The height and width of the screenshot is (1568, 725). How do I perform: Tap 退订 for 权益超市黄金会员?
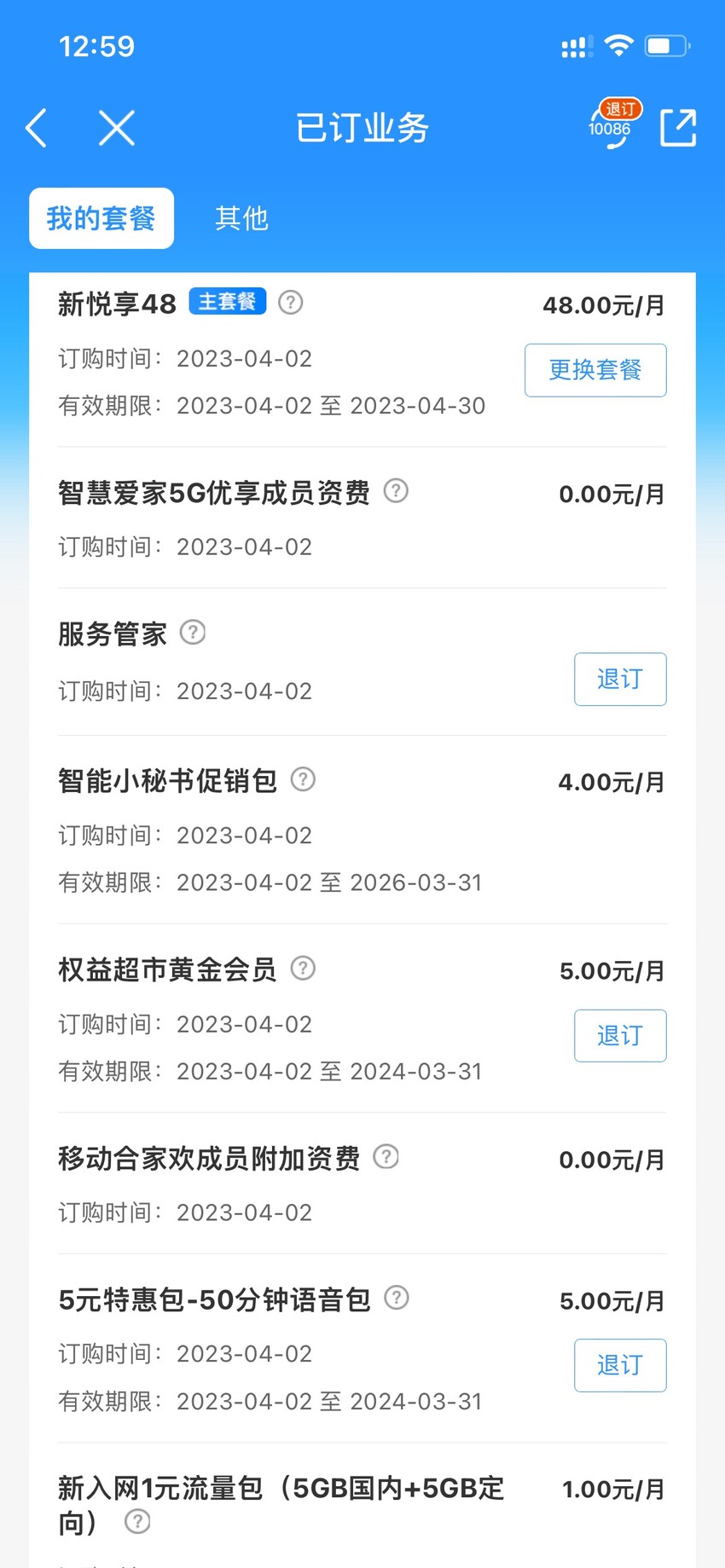tap(620, 1036)
